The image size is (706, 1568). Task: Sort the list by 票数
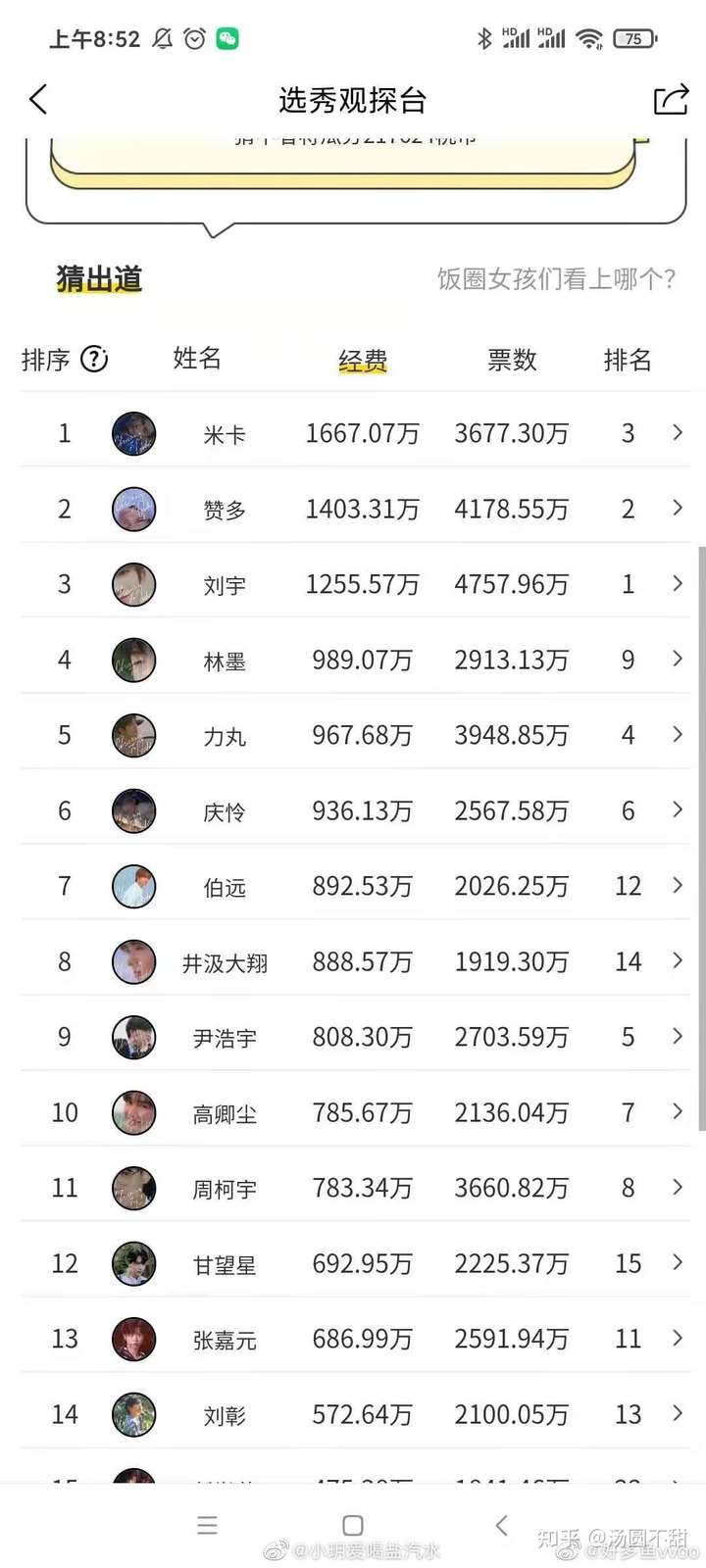tap(512, 360)
